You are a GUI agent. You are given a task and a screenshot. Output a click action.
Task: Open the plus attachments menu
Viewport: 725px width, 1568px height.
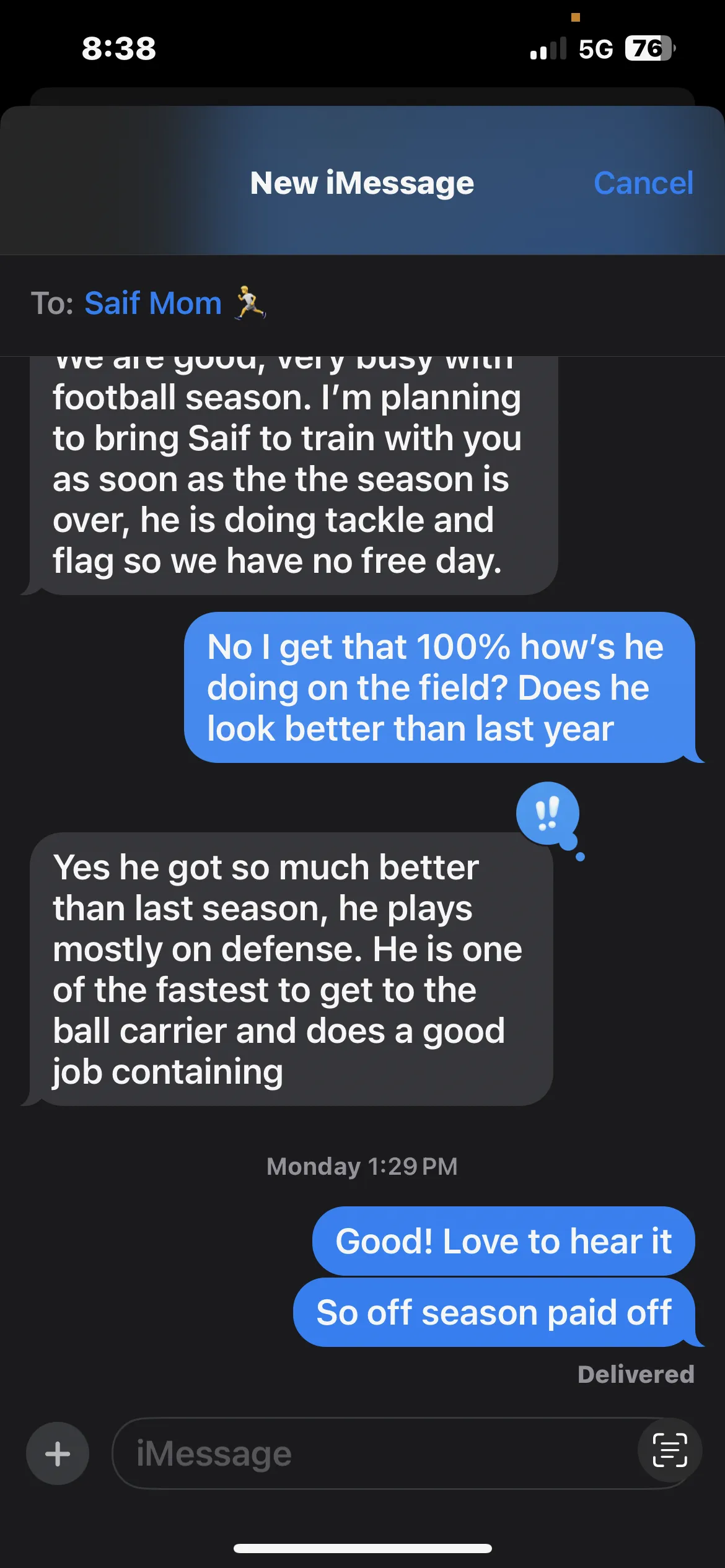click(58, 1453)
